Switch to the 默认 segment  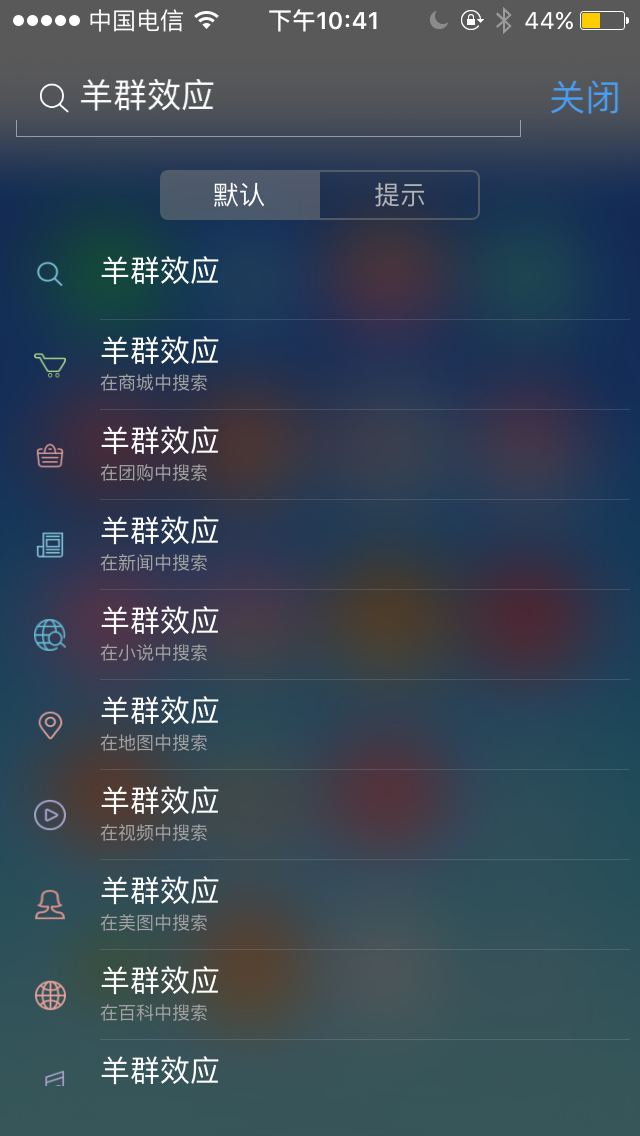[240, 195]
